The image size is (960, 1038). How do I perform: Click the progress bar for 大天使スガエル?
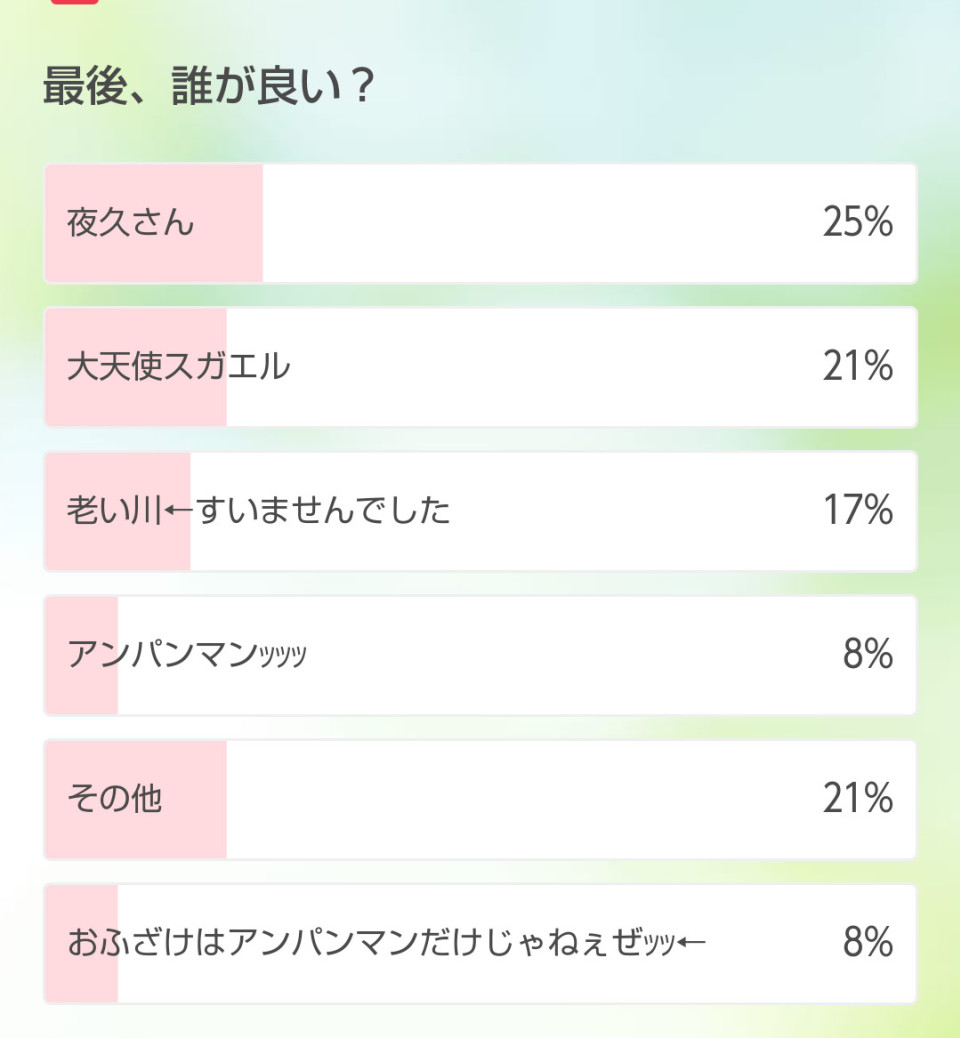pyautogui.click(x=135, y=367)
